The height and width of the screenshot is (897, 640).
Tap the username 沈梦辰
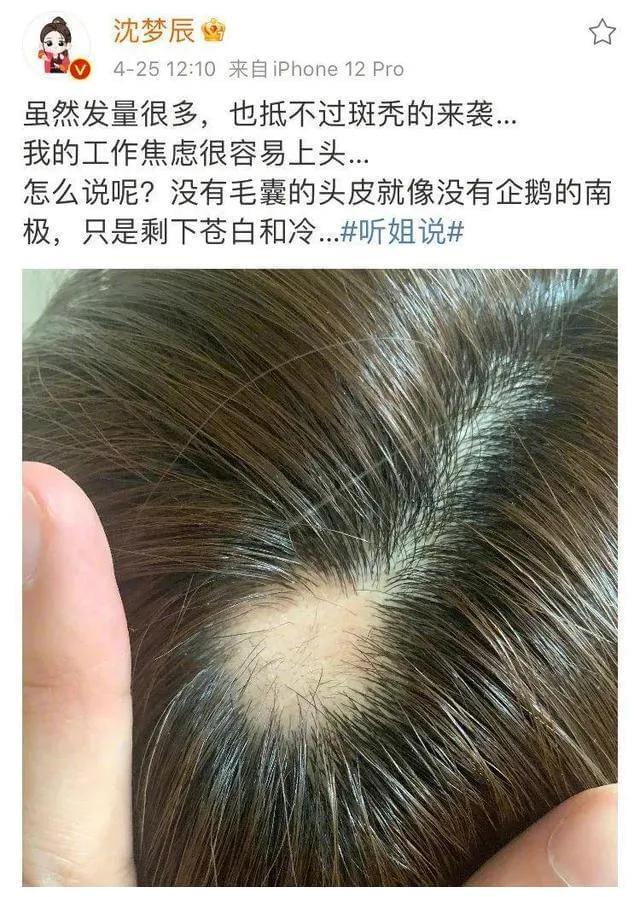point(154,32)
